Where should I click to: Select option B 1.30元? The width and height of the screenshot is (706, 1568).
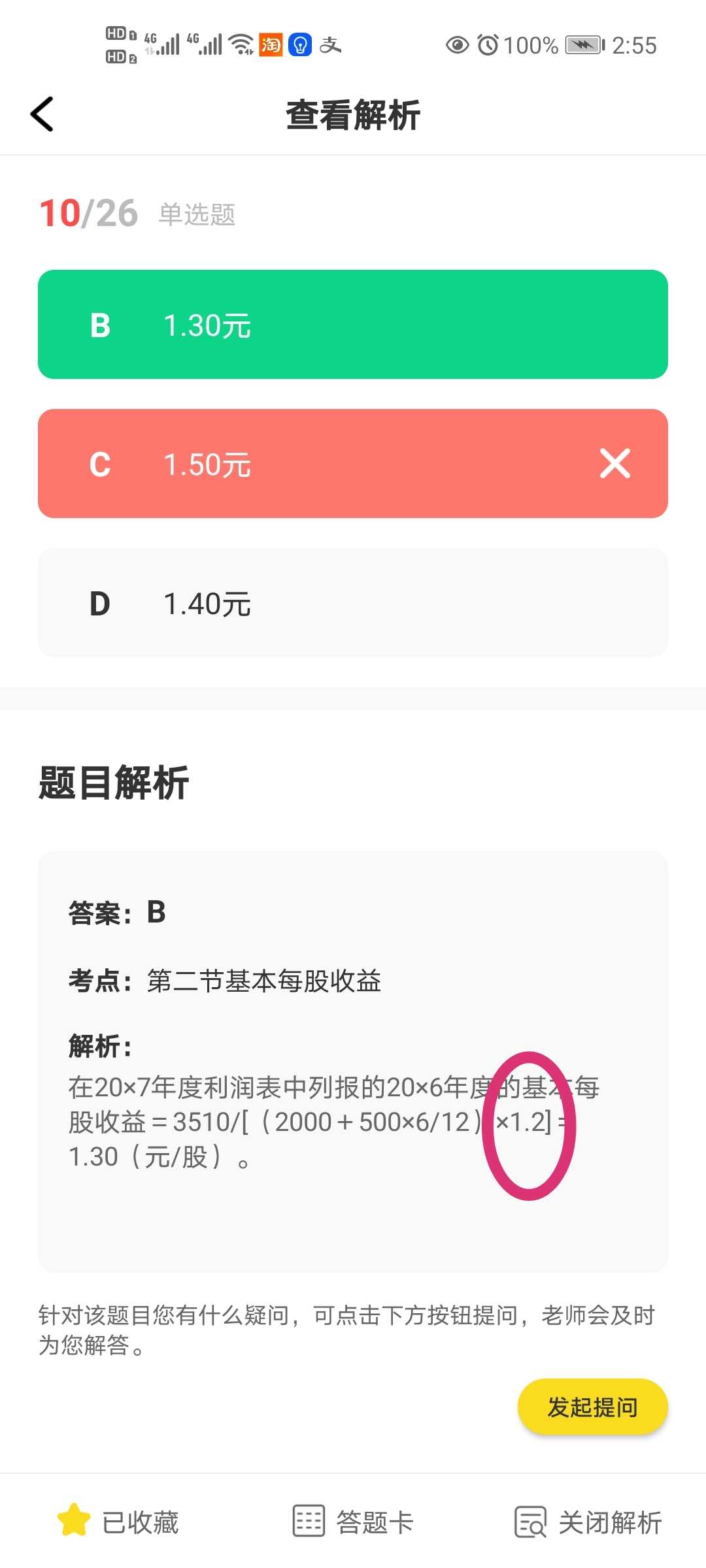tap(353, 325)
